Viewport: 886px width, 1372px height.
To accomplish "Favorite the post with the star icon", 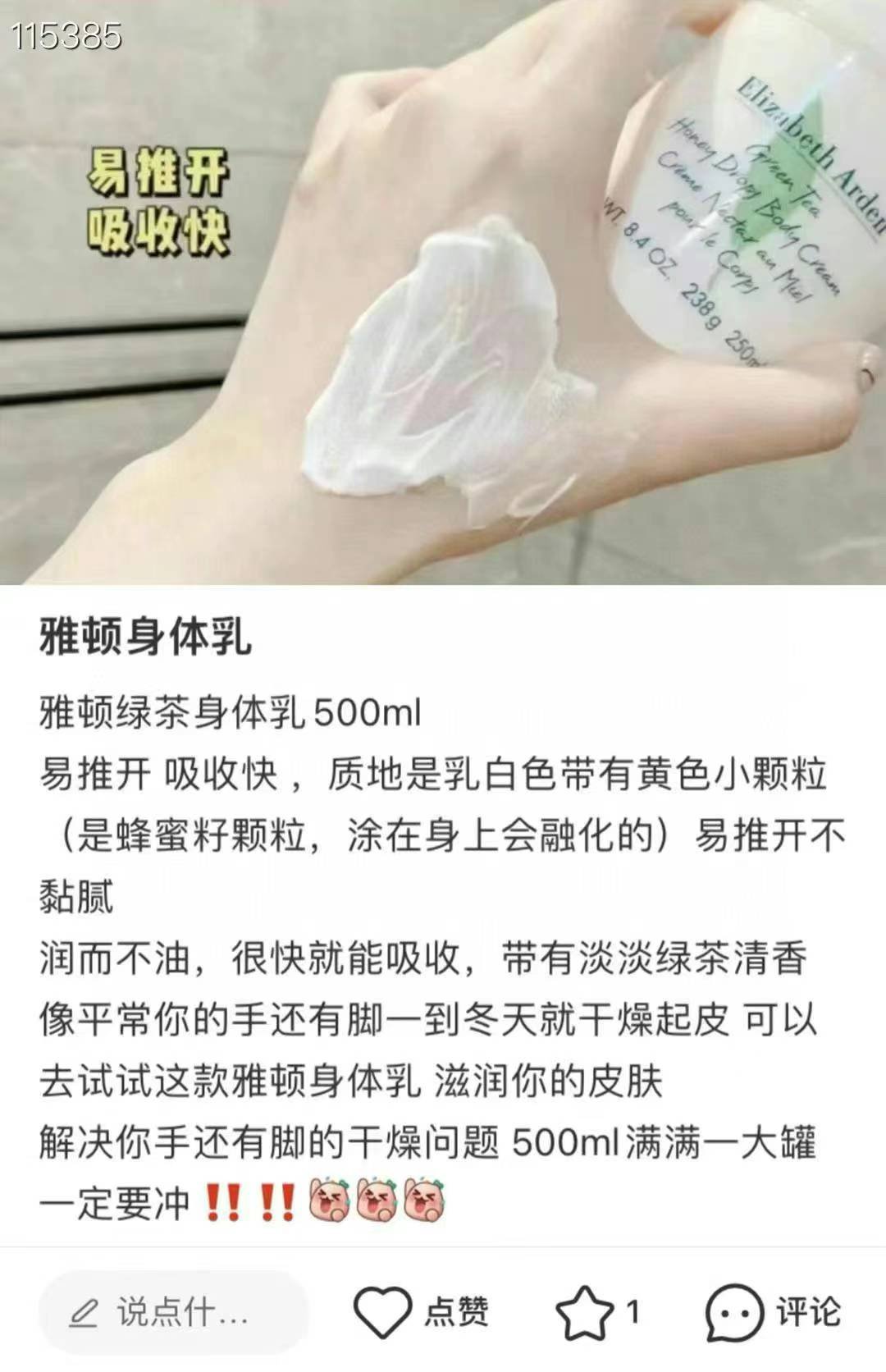I will click(583, 1313).
